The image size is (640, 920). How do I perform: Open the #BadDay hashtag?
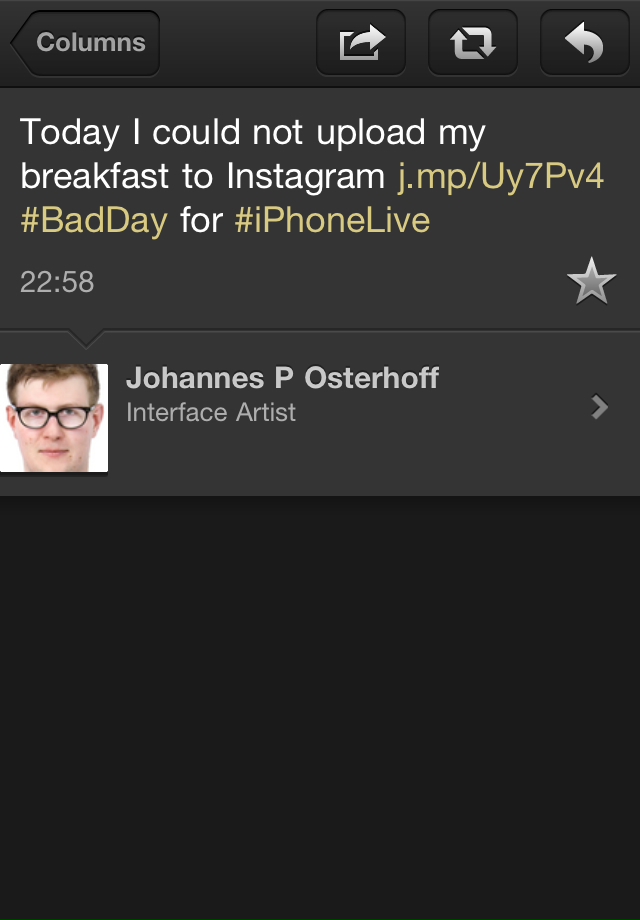94,220
